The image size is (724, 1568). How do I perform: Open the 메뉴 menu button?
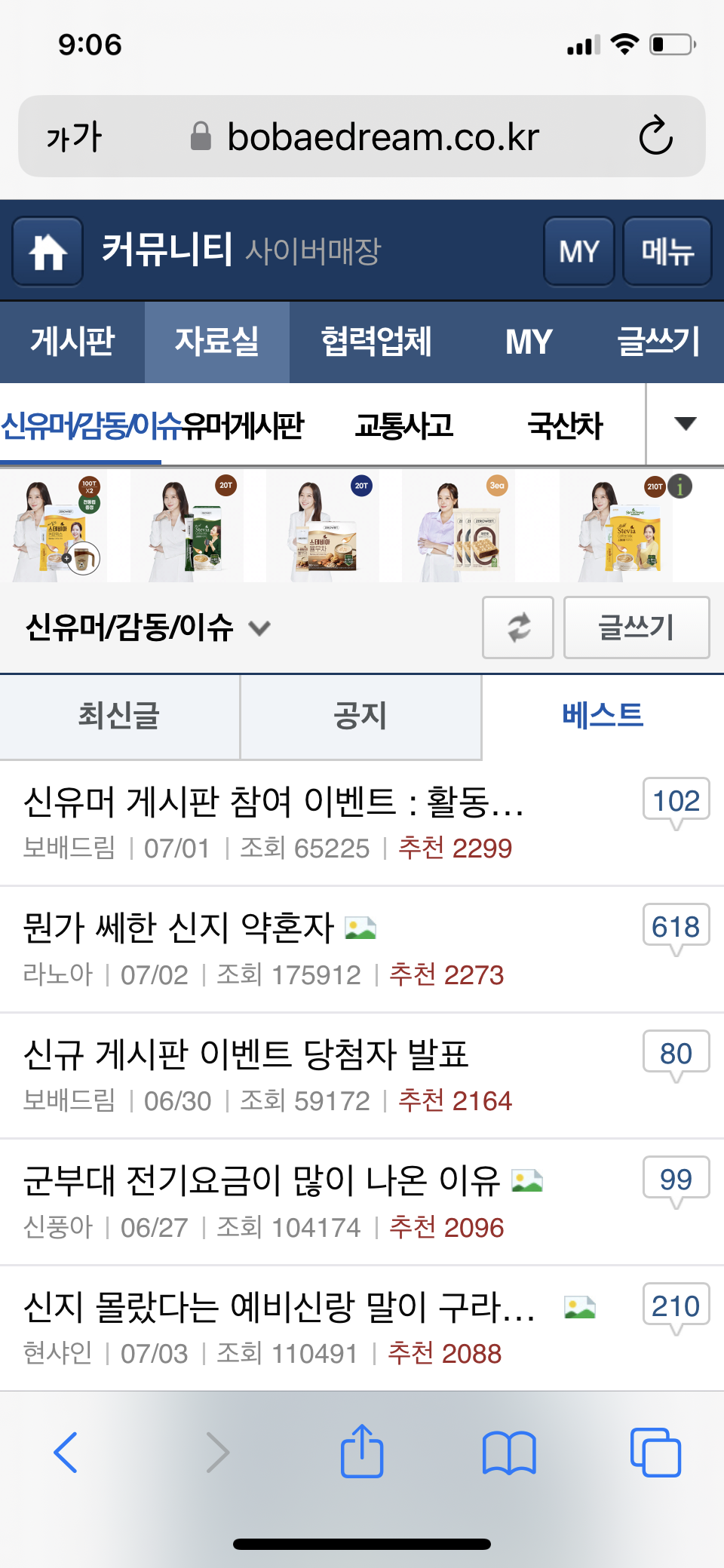[x=667, y=251]
